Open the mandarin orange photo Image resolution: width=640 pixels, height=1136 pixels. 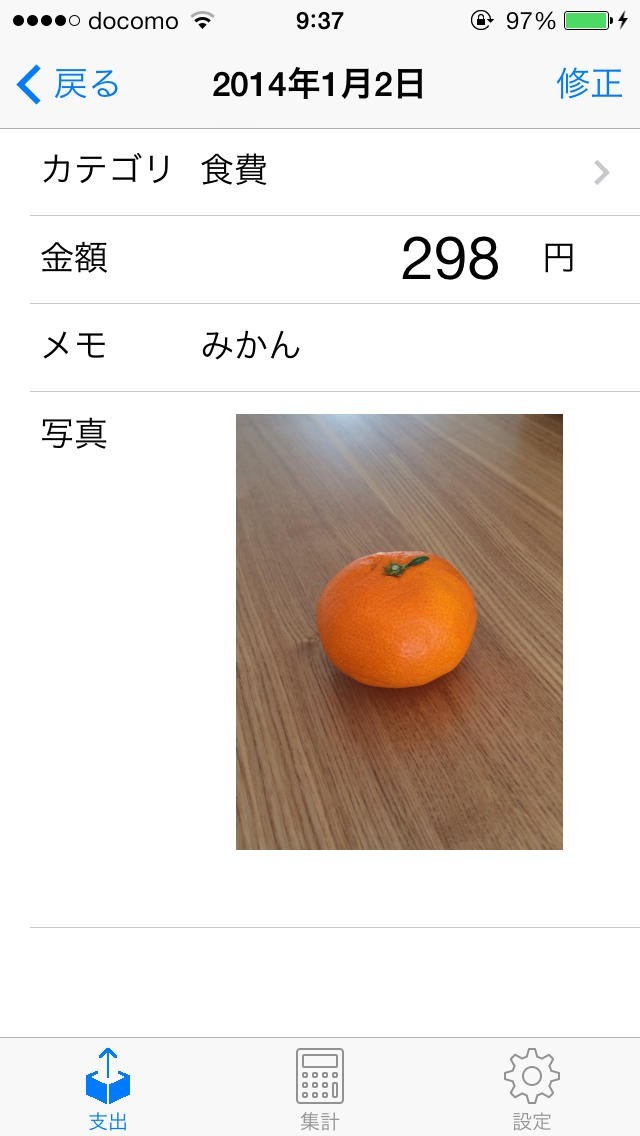click(x=399, y=631)
